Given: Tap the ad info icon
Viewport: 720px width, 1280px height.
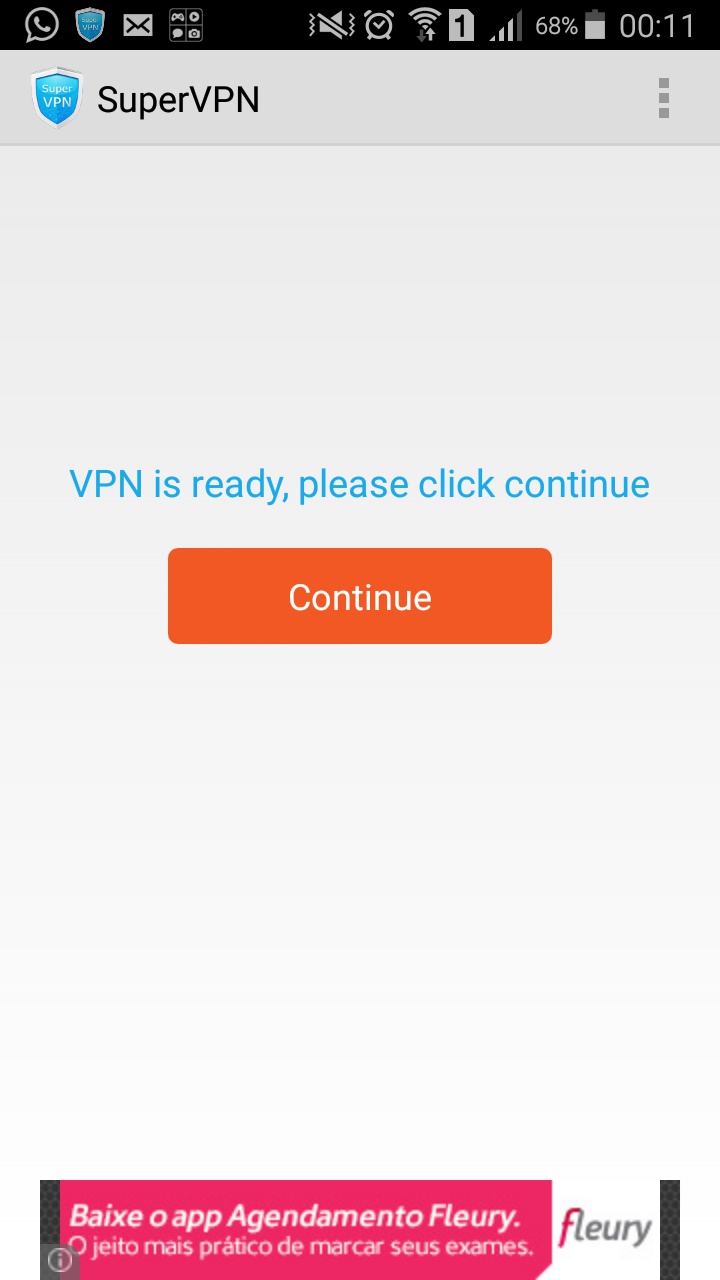Looking at the screenshot, I should pos(60,1261).
